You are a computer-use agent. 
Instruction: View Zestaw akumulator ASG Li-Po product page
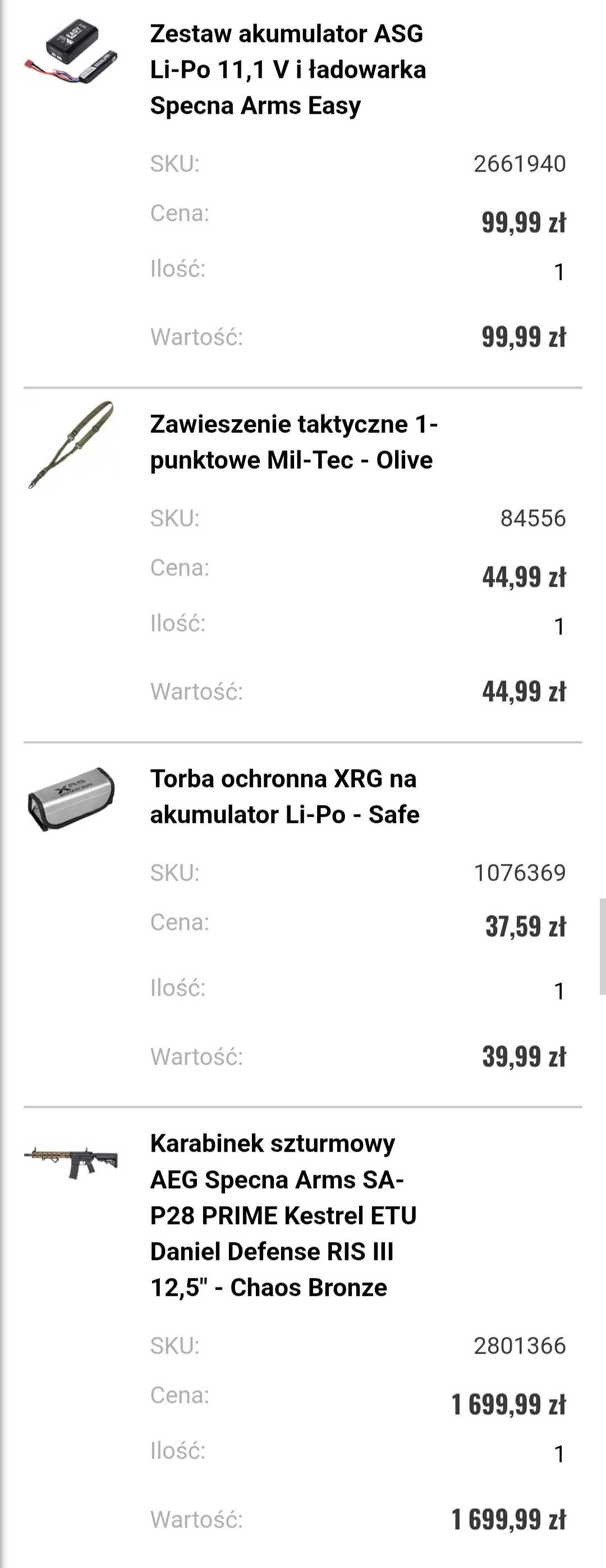click(287, 70)
